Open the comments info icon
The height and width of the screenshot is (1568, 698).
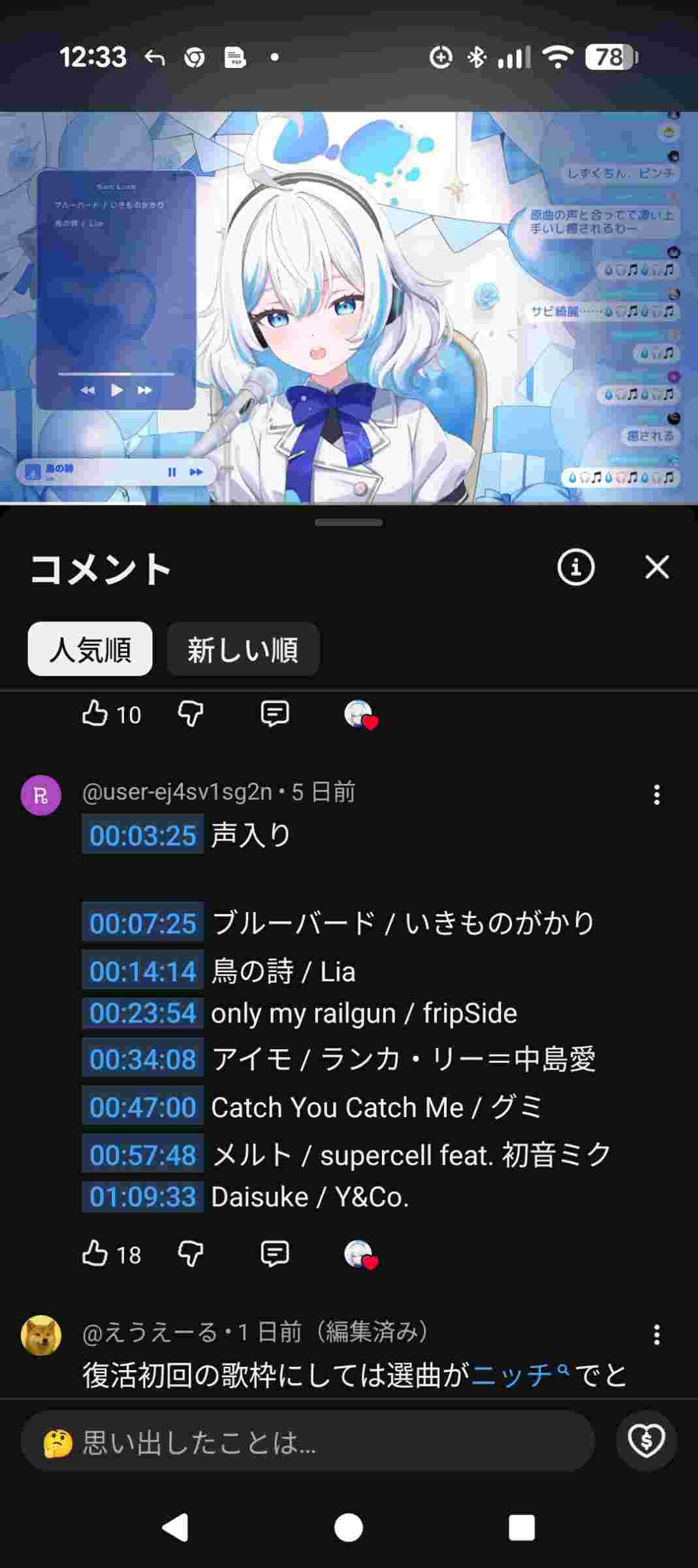(576, 567)
